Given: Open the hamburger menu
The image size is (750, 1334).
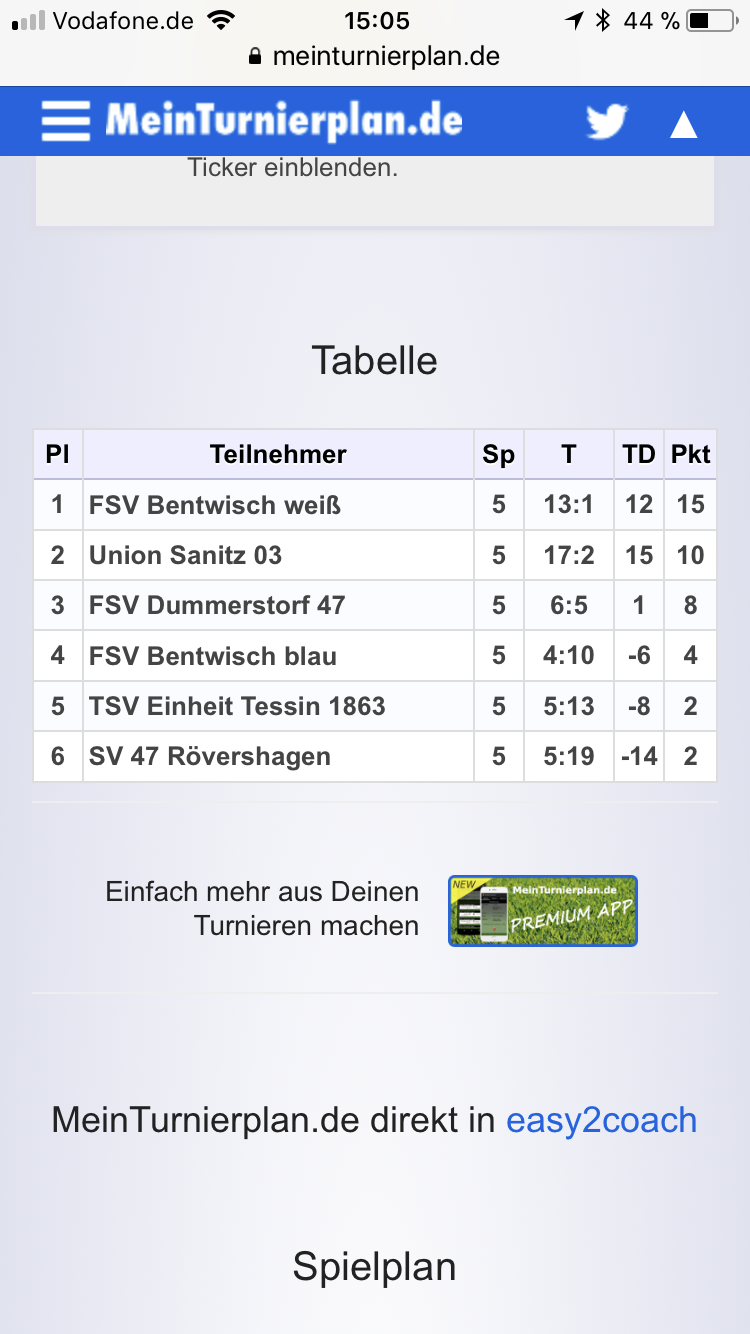Looking at the screenshot, I should pyautogui.click(x=66, y=121).
